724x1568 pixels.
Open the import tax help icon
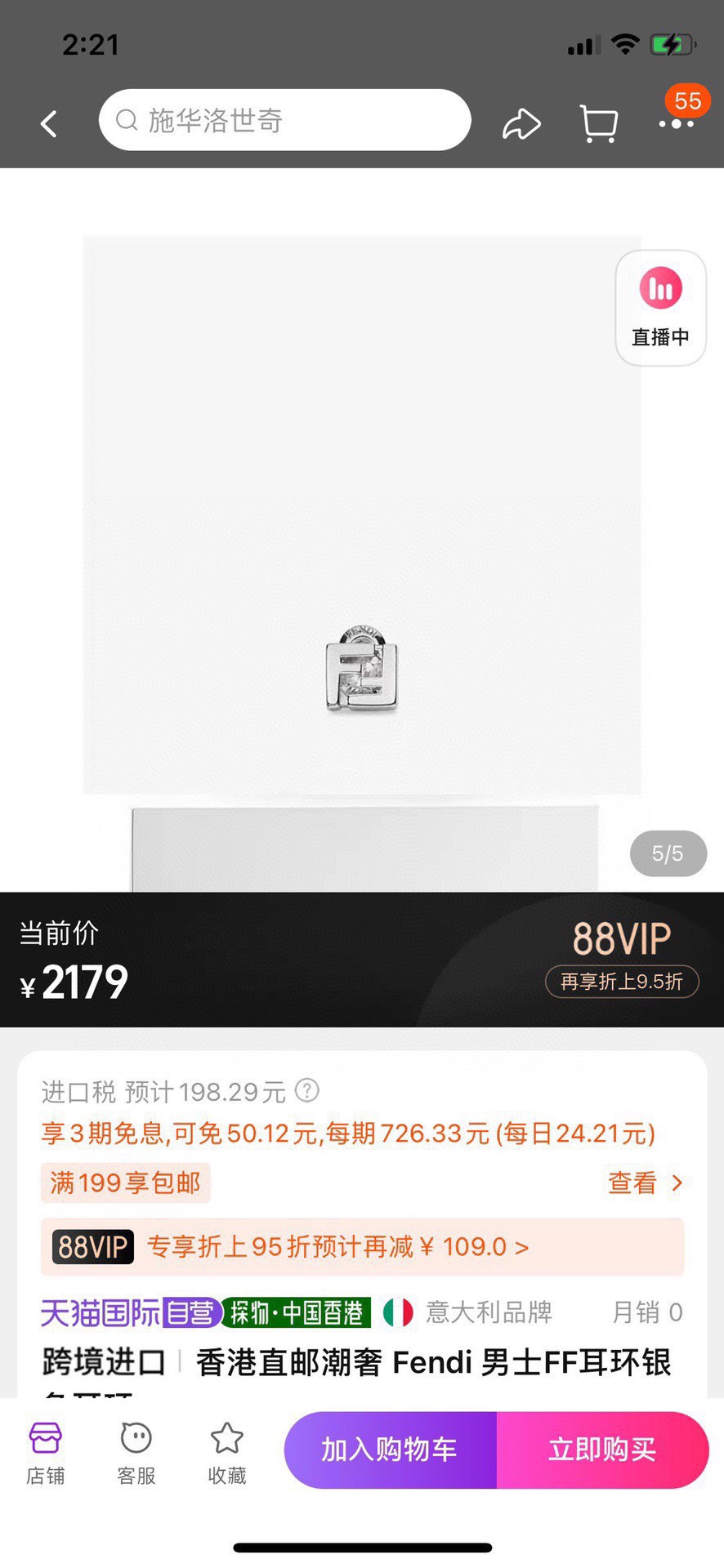[307, 1090]
